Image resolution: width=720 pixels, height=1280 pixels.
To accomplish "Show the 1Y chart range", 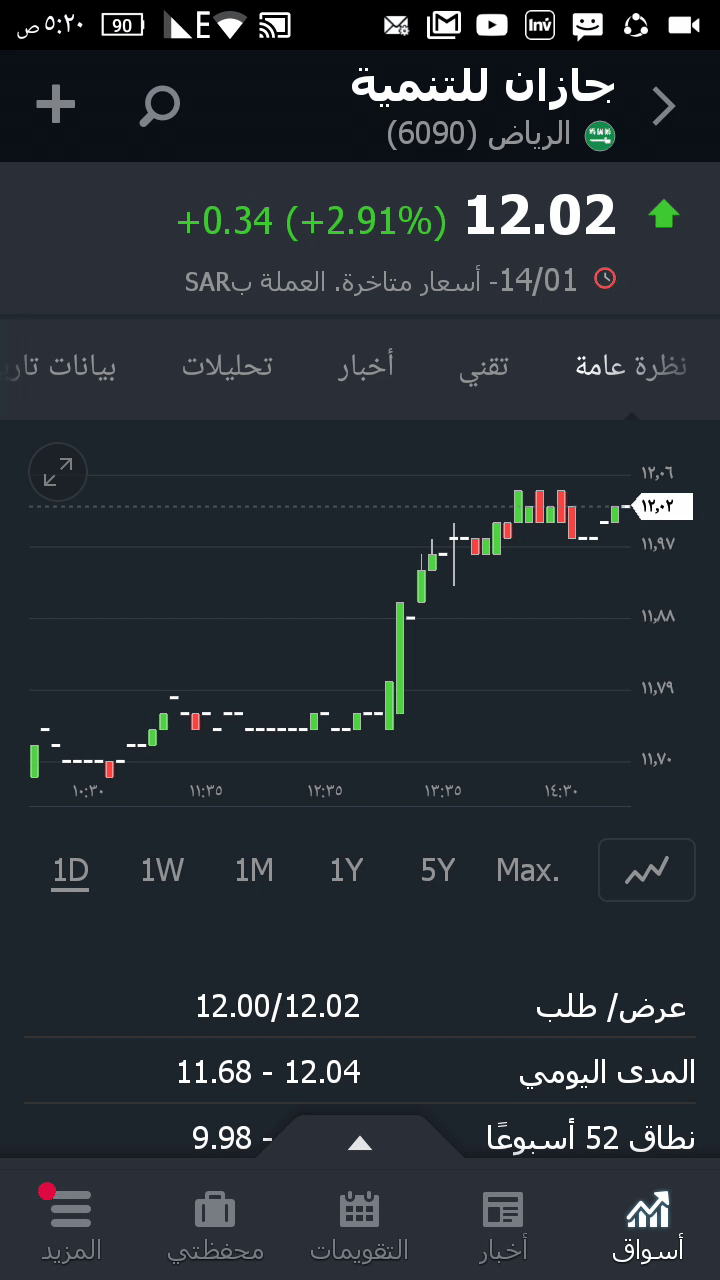I will [346, 871].
